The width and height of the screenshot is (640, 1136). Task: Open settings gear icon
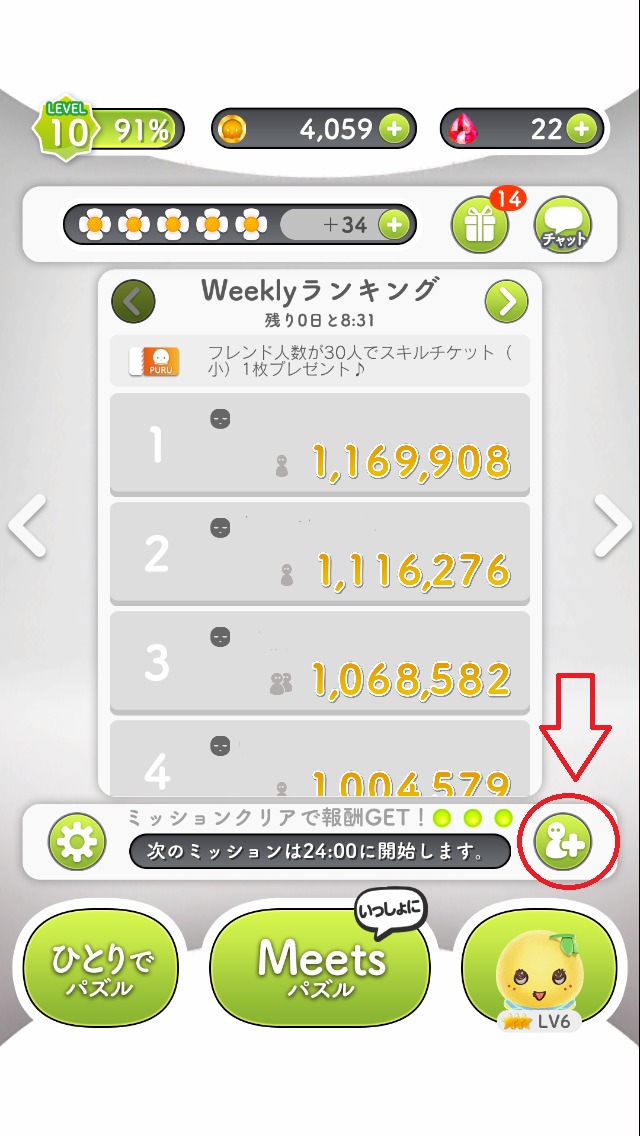77,842
